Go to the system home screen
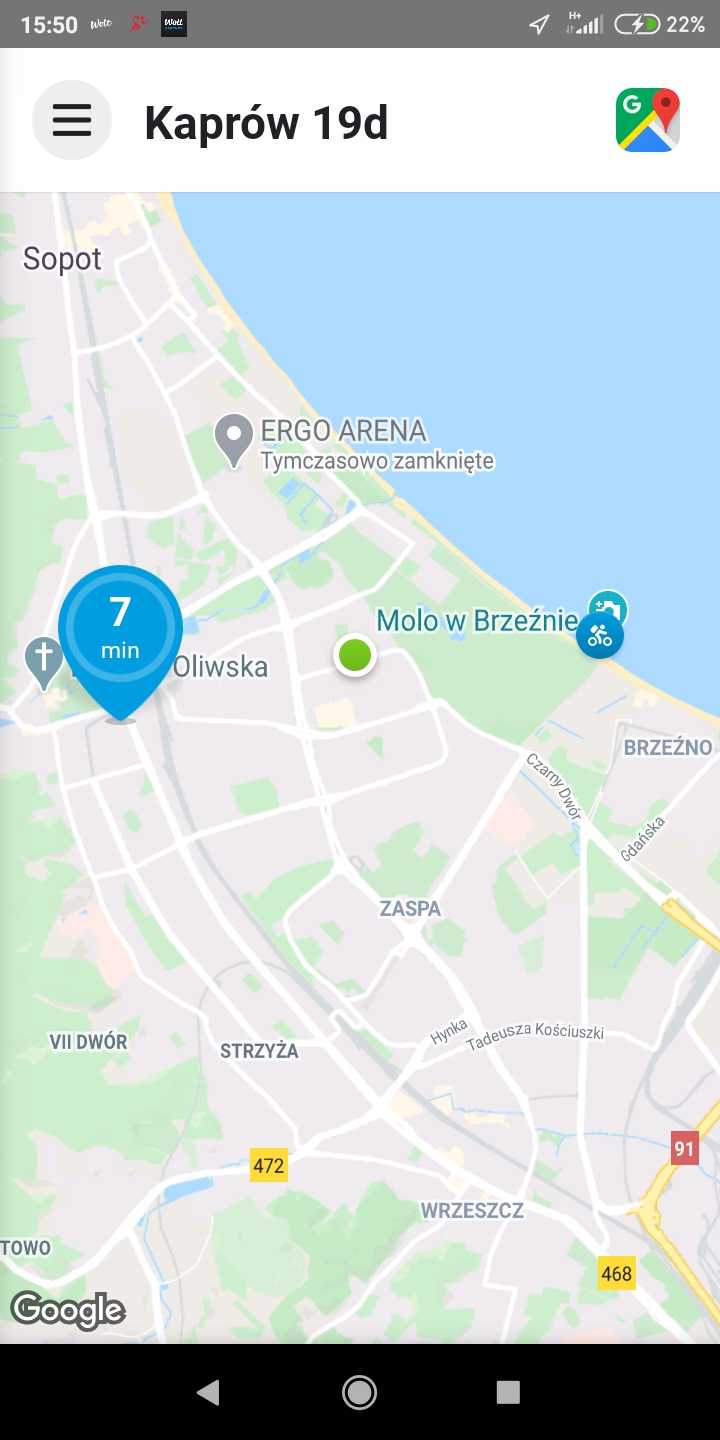Image resolution: width=720 pixels, height=1440 pixels. pos(359,1392)
